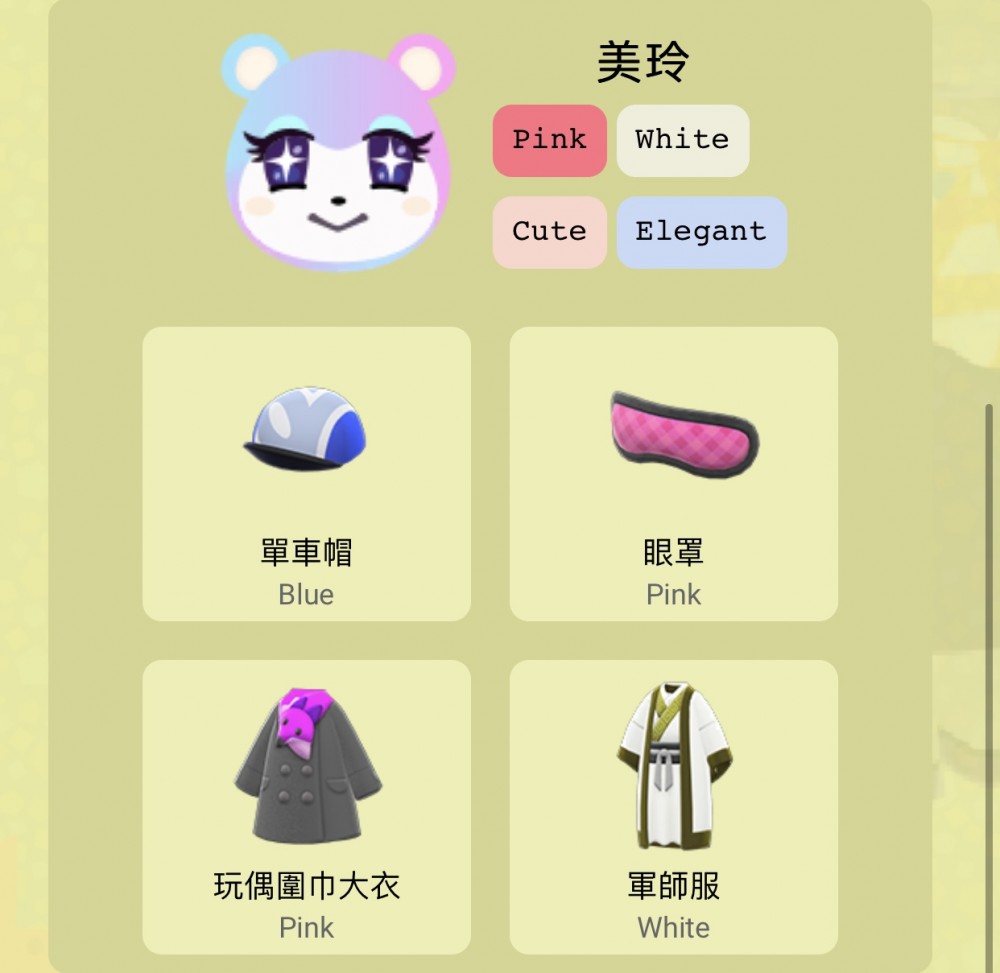The image size is (1000, 973).
Task: View the 玩偶圍巾大衣 Pink item card
Action: [x=306, y=806]
